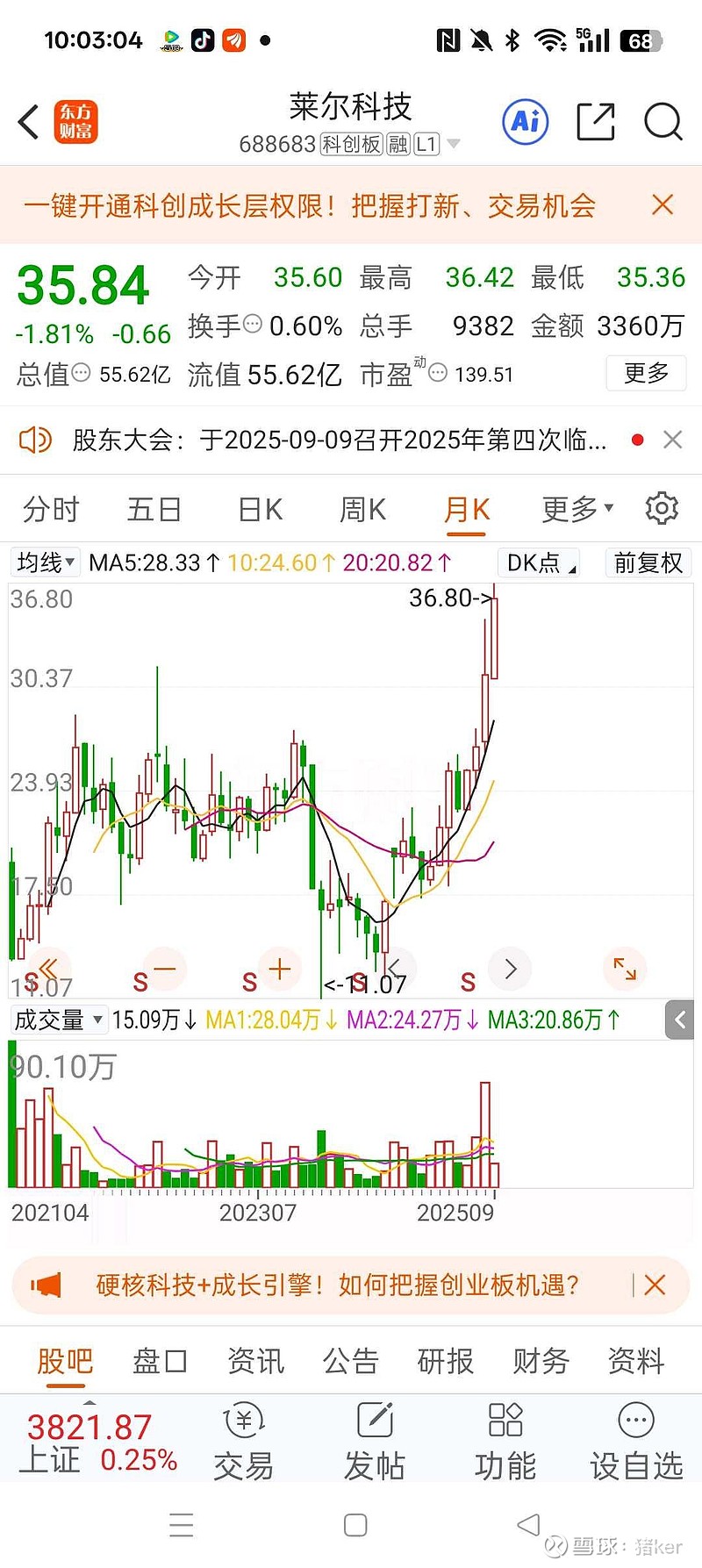Image resolution: width=702 pixels, height=1568 pixels.
Task: Switch to the 公告 tab
Action: point(350,1361)
